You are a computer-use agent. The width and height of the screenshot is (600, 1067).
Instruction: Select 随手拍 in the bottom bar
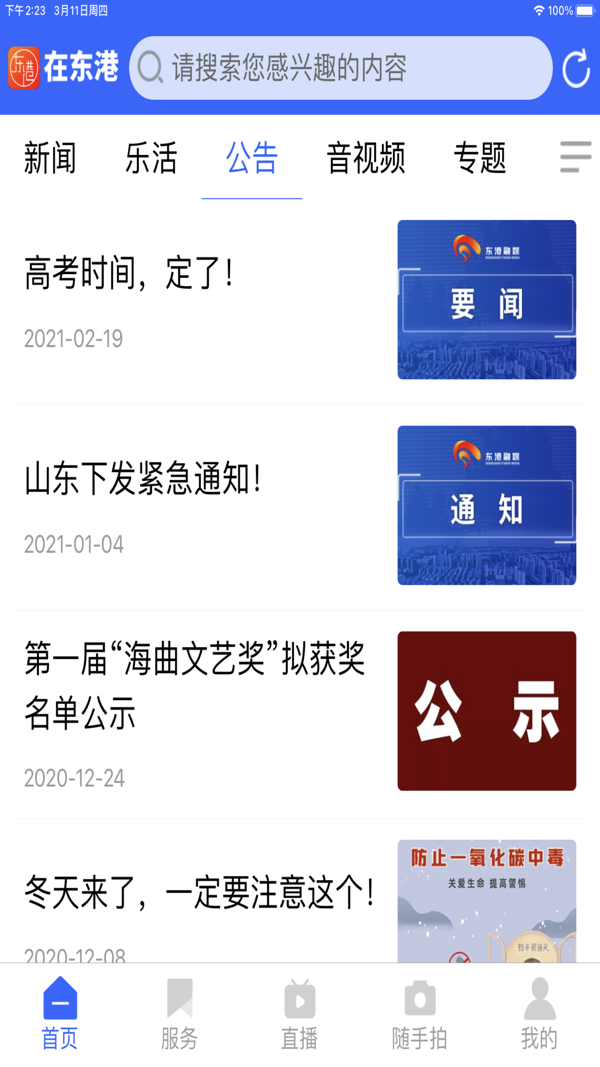click(419, 1014)
